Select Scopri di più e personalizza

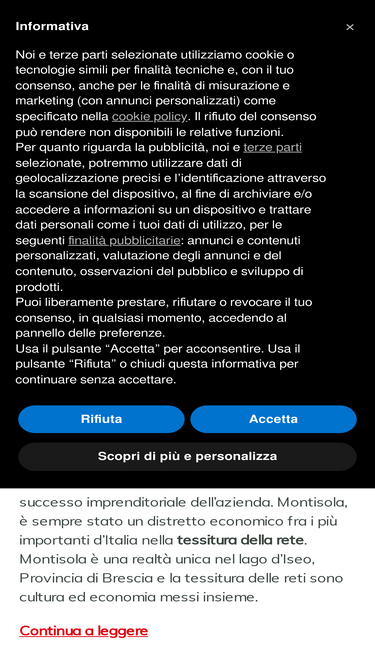click(188, 456)
